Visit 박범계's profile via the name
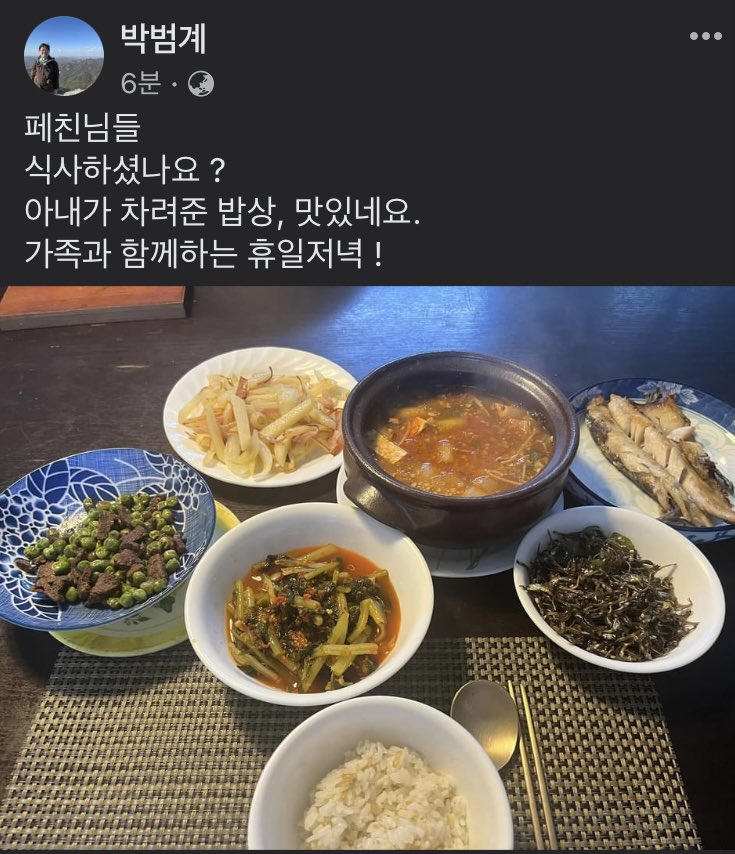 [163, 38]
